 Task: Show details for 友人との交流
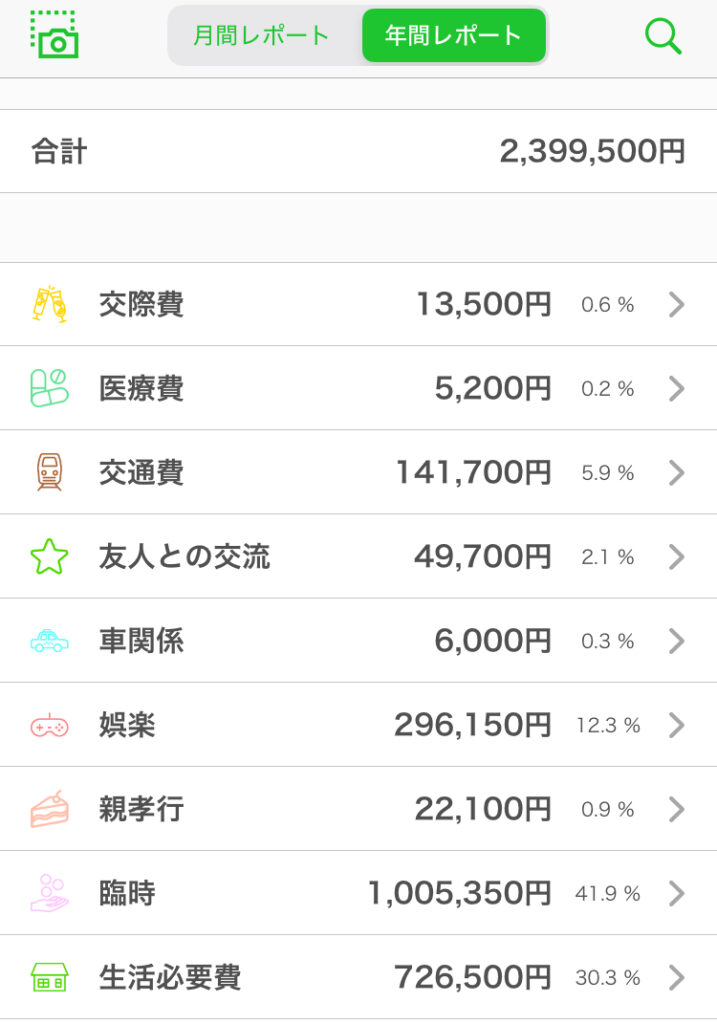click(x=358, y=557)
